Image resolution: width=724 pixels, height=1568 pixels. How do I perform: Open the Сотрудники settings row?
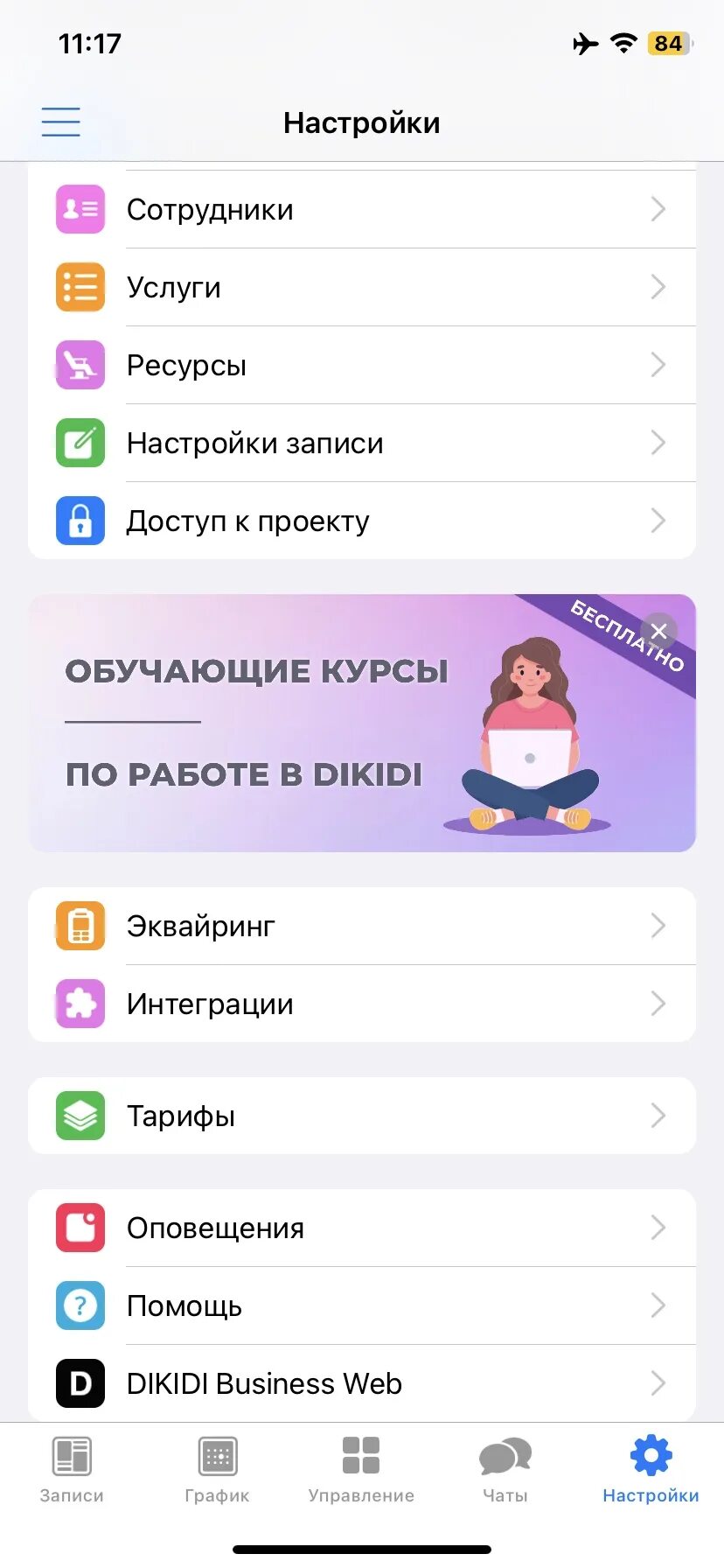(x=362, y=210)
